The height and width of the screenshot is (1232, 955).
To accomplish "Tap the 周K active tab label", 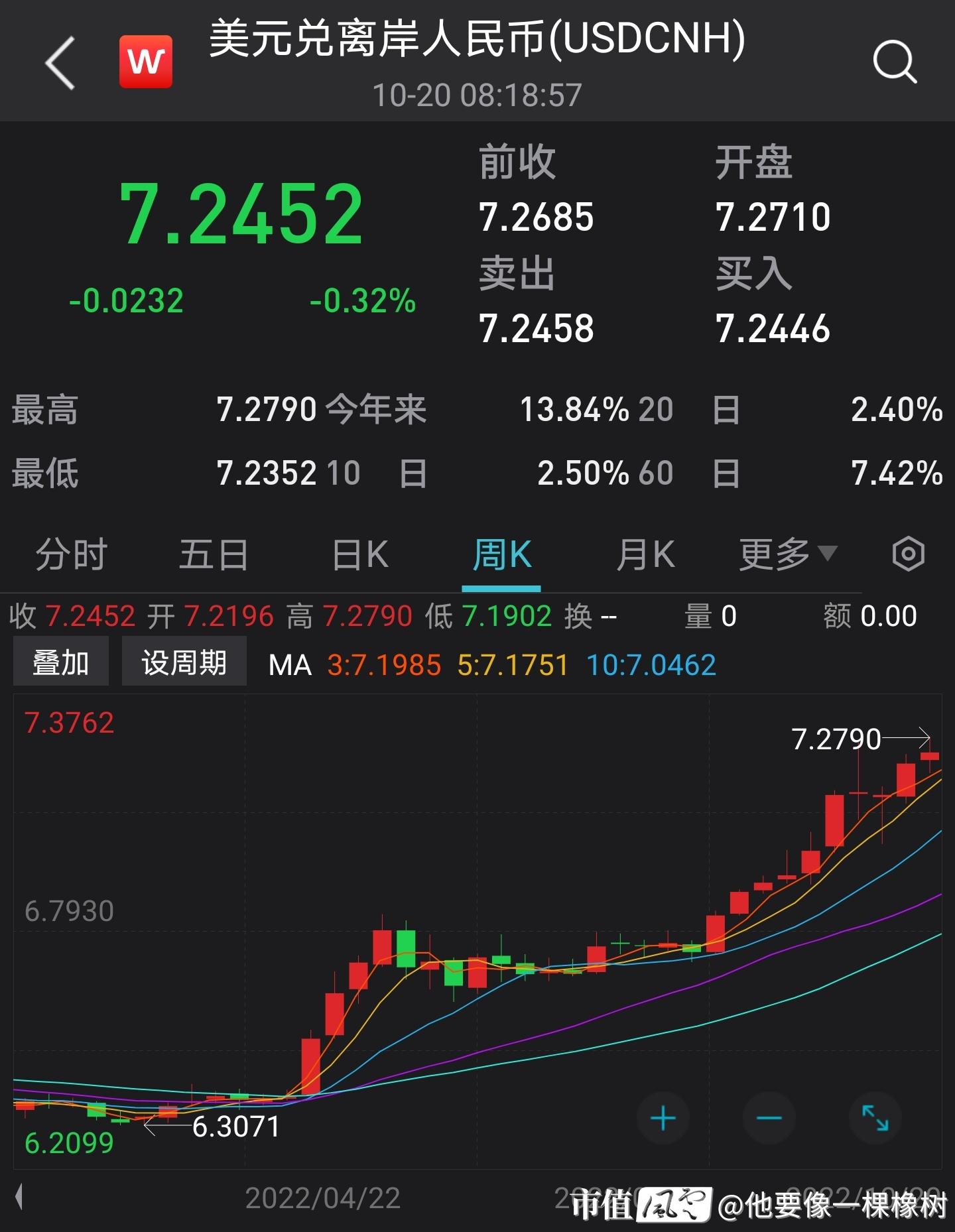I will pyautogui.click(x=502, y=556).
